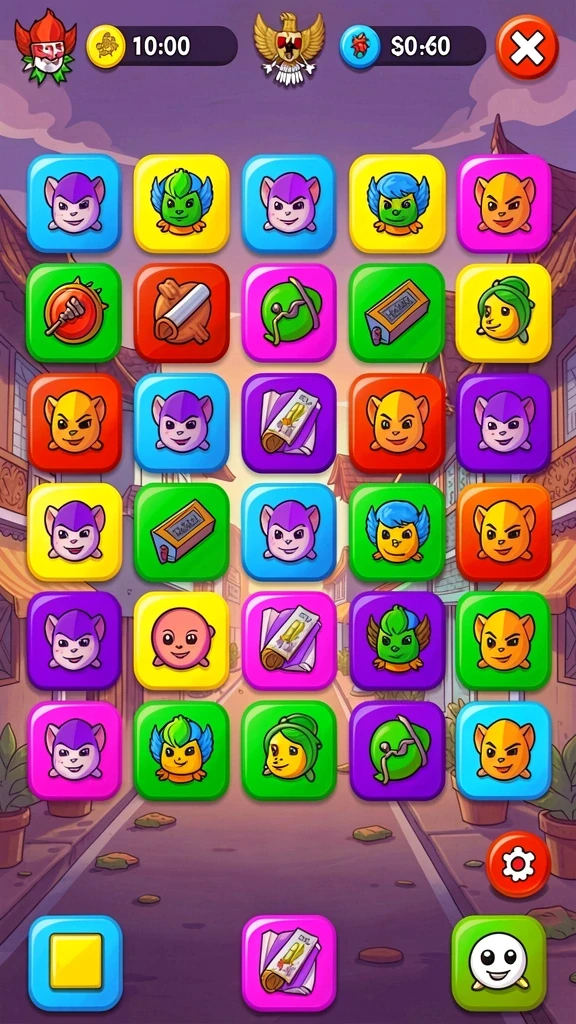Choose the green blob tile on purple
The width and height of the screenshot is (576, 1024).
coord(397,750)
